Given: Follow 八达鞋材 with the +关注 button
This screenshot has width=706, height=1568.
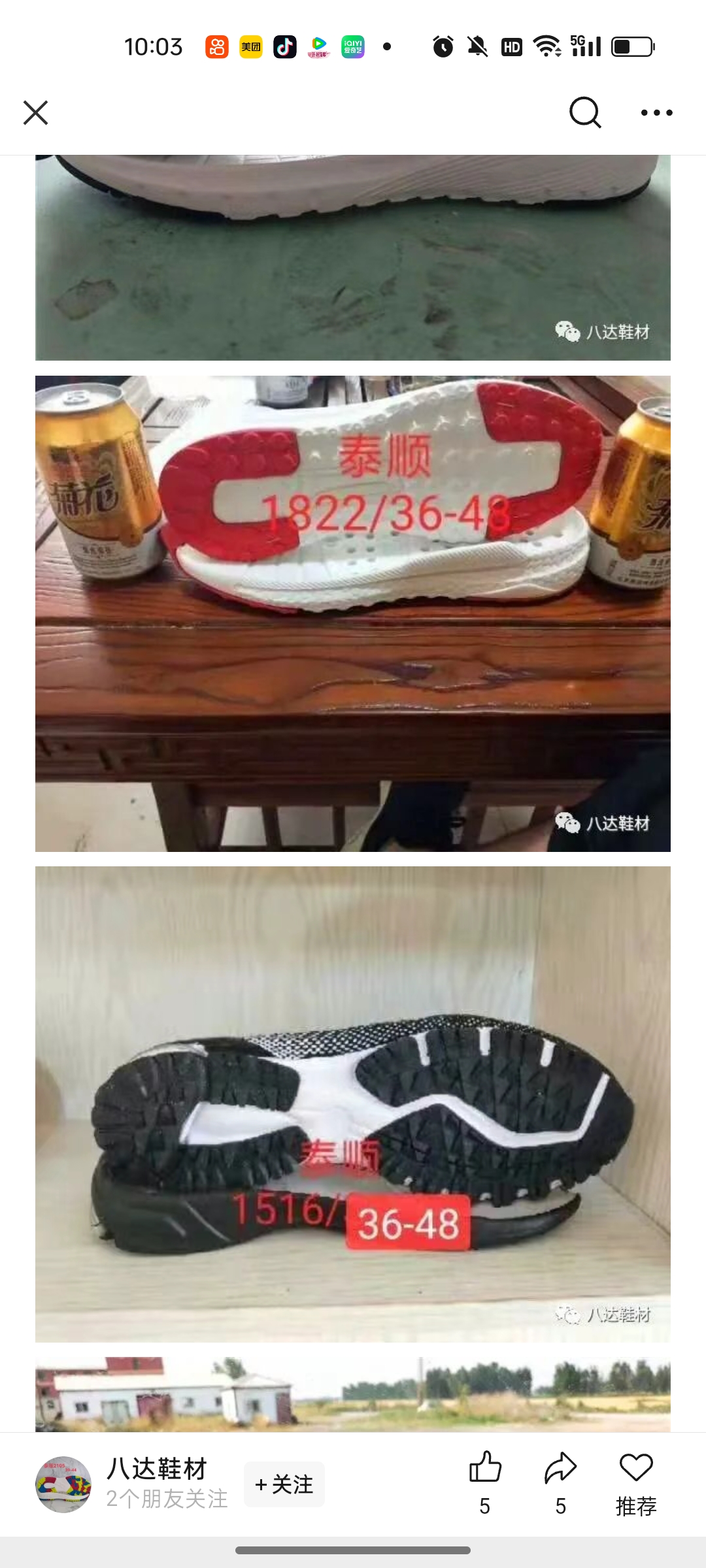Looking at the screenshot, I should [x=284, y=1484].
